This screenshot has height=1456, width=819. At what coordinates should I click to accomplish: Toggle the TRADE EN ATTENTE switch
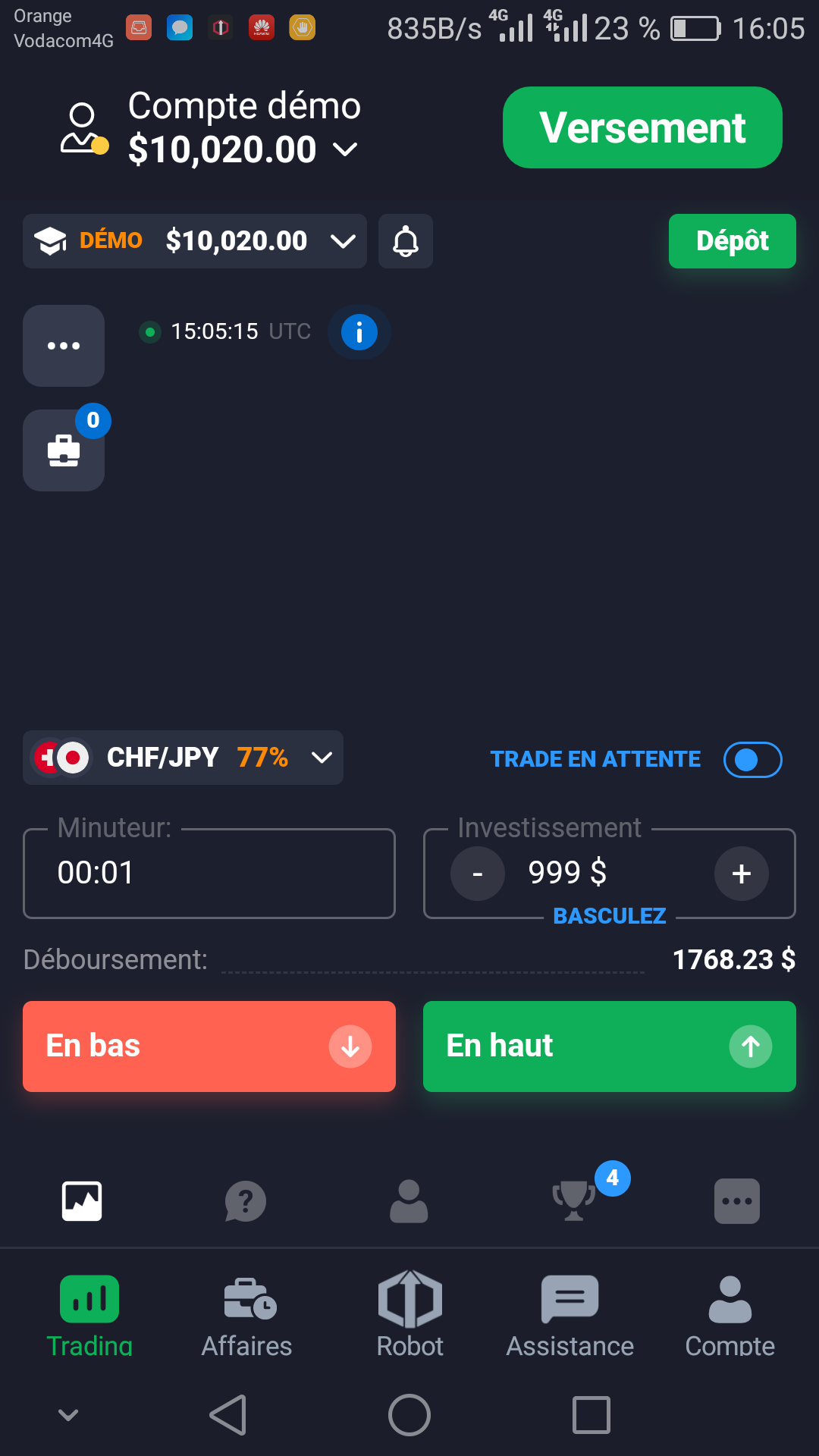click(752, 759)
